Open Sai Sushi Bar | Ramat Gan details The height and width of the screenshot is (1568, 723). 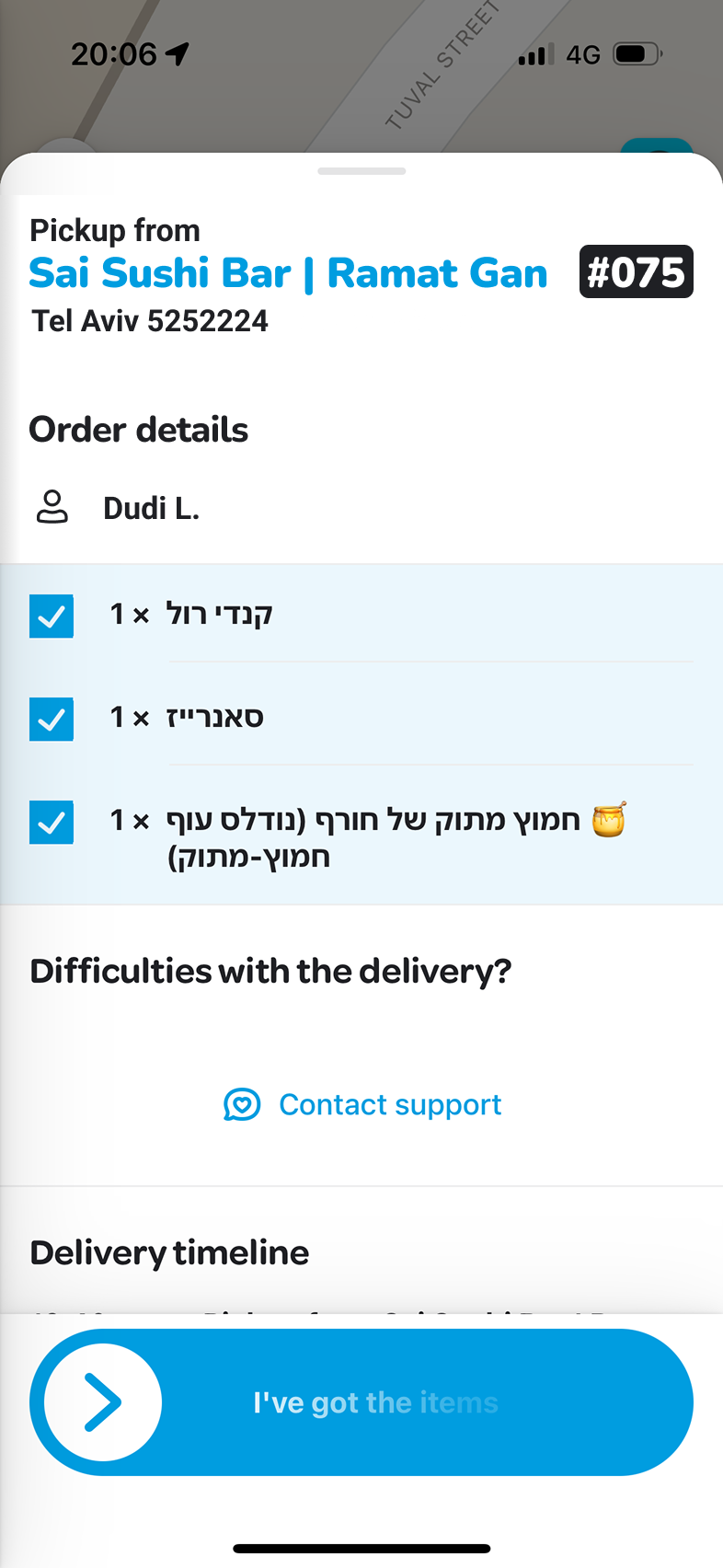click(288, 273)
